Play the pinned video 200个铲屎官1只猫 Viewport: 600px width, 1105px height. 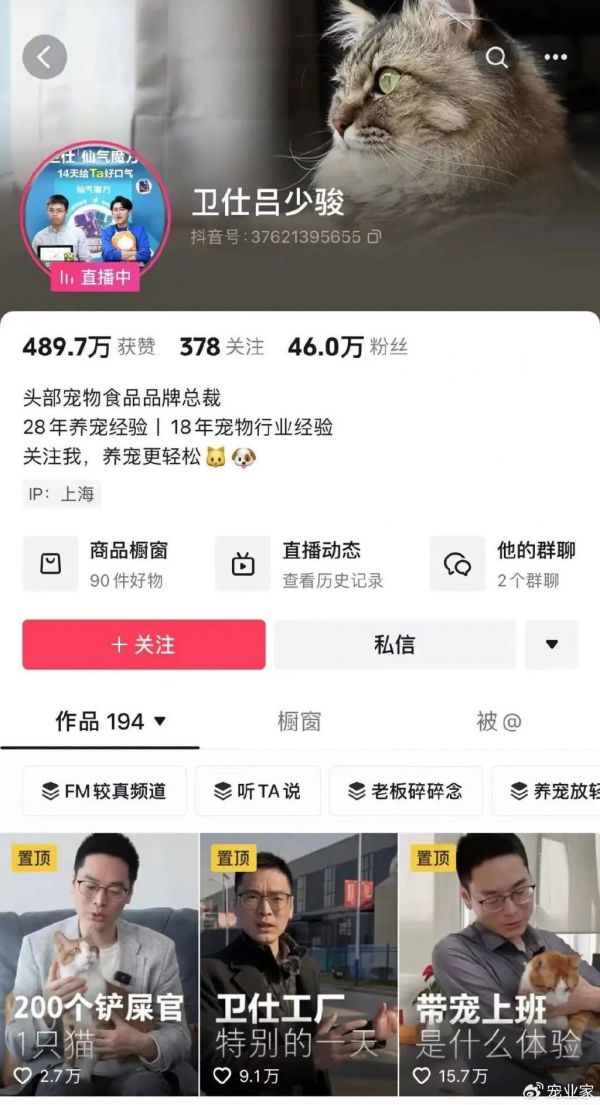(99, 965)
